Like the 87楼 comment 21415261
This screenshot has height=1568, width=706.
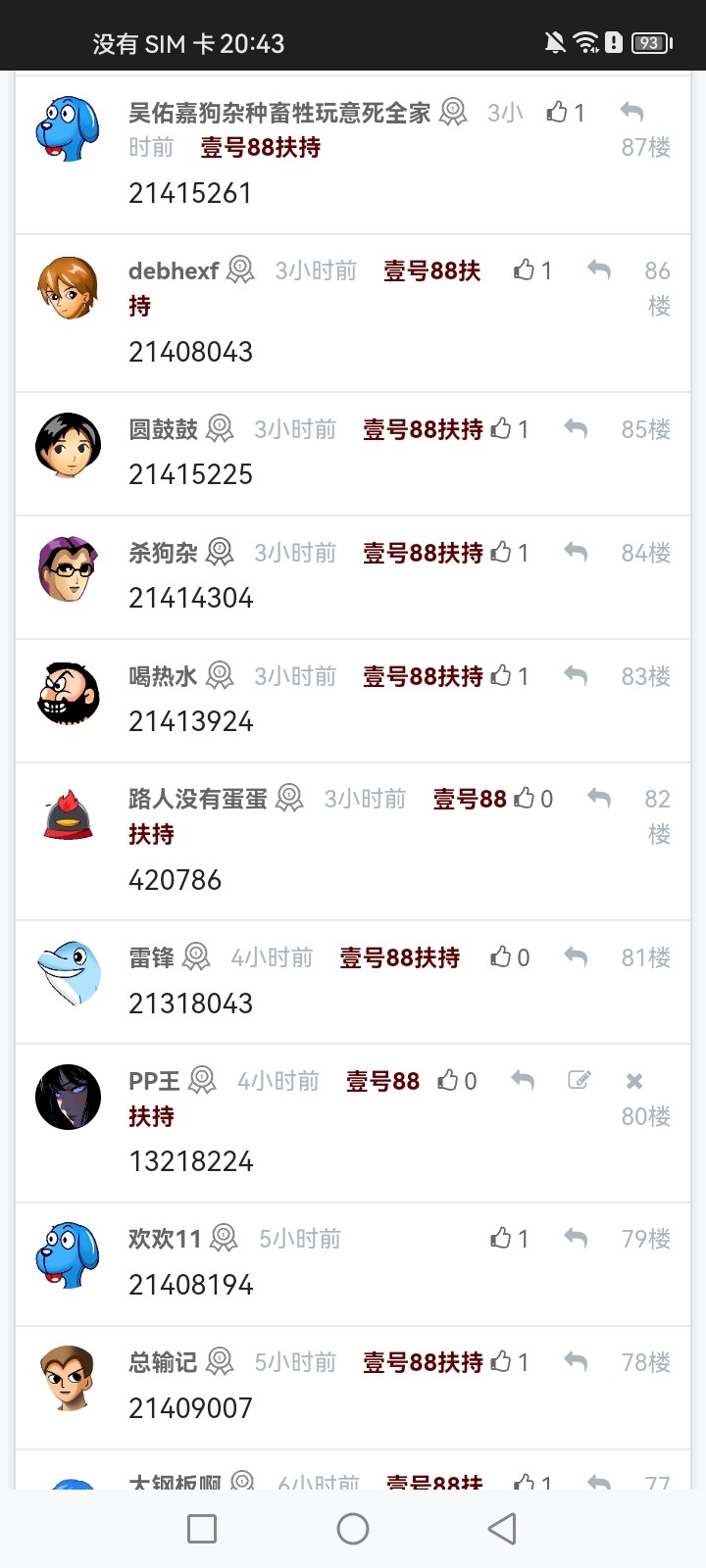tap(558, 113)
